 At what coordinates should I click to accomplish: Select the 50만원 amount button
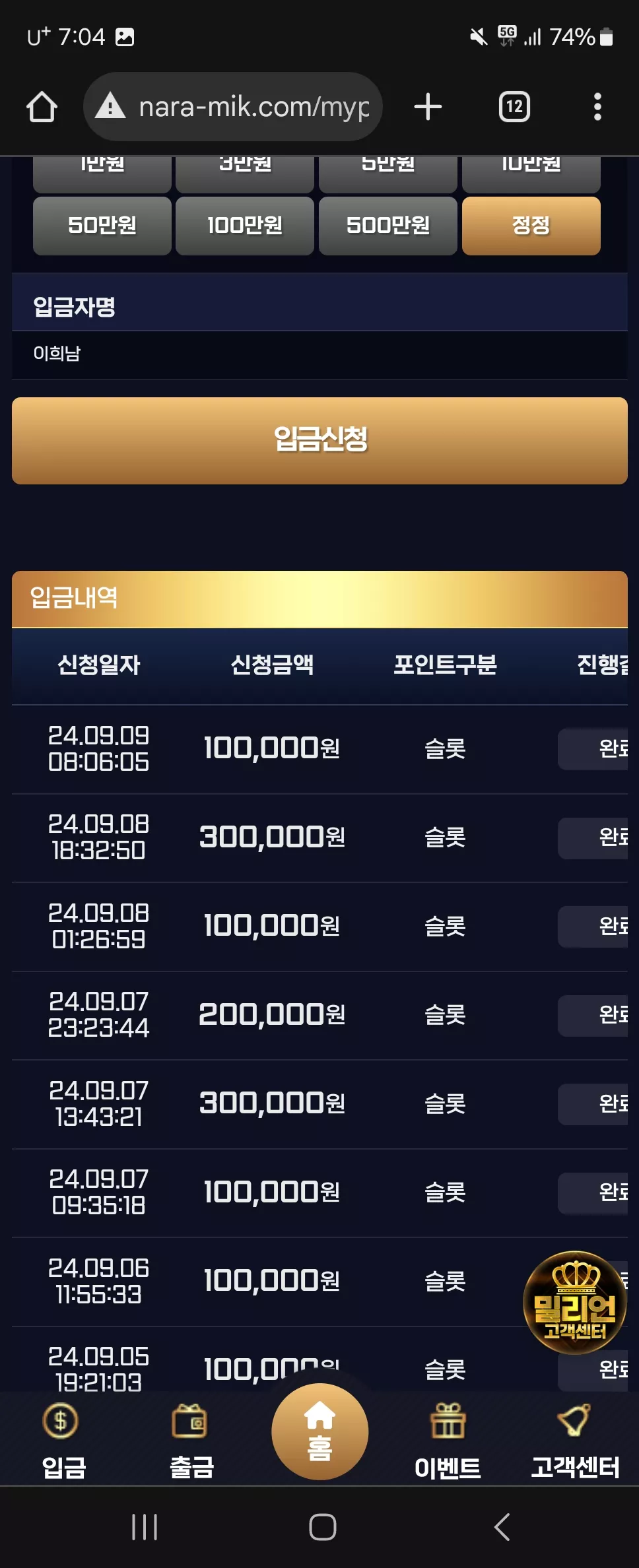coord(102,226)
